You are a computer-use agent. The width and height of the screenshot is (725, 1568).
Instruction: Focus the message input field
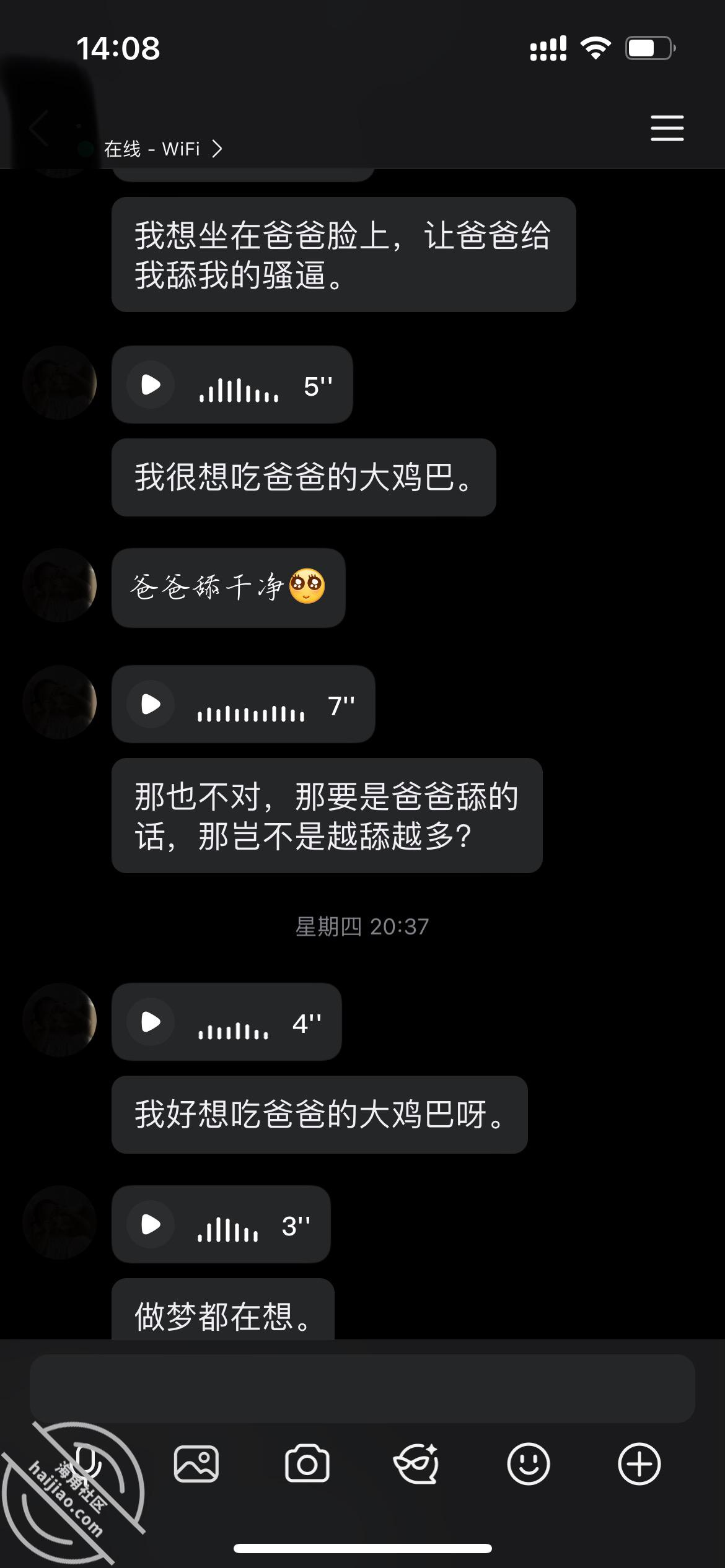coord(362,1388)
